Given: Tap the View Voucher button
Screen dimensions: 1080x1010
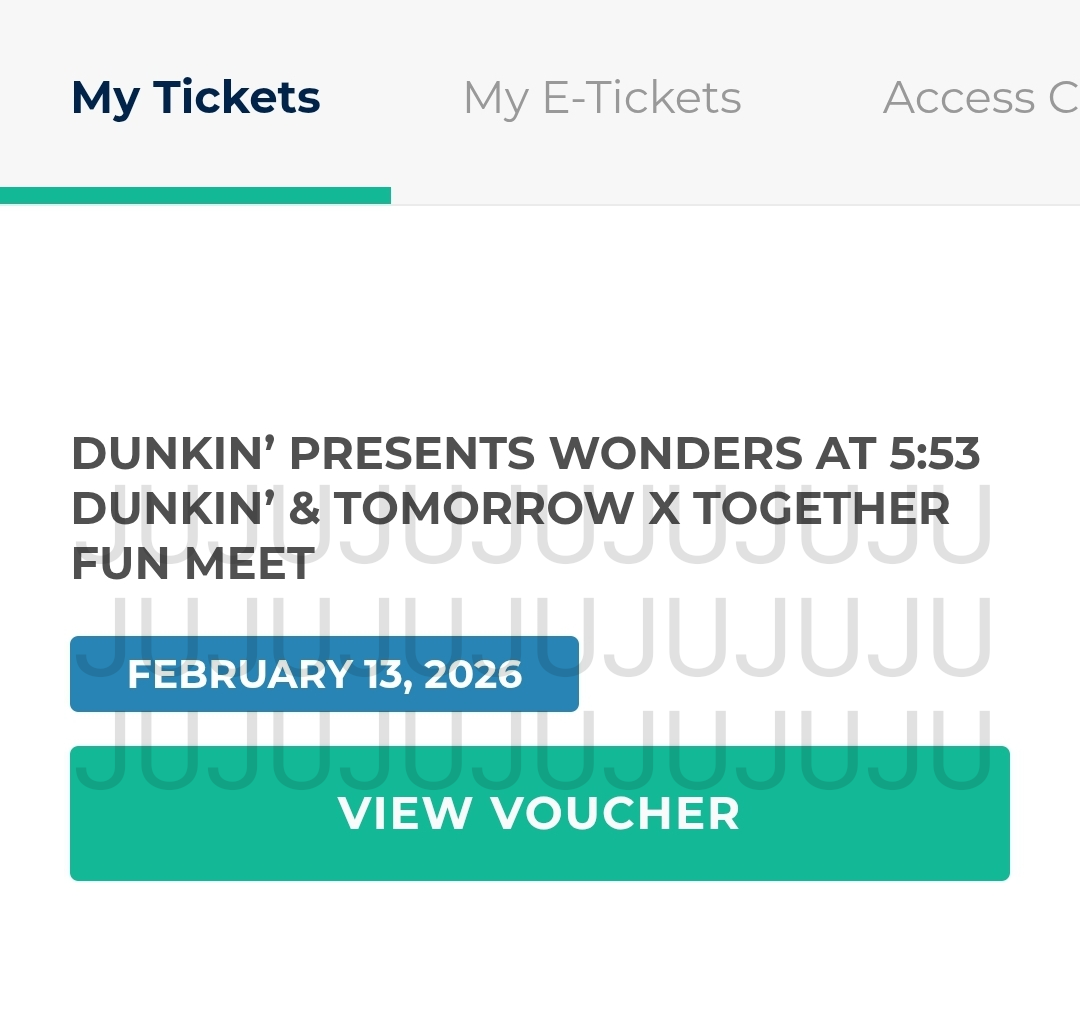Looking at the screenshot, I should (x=539, y=813).
